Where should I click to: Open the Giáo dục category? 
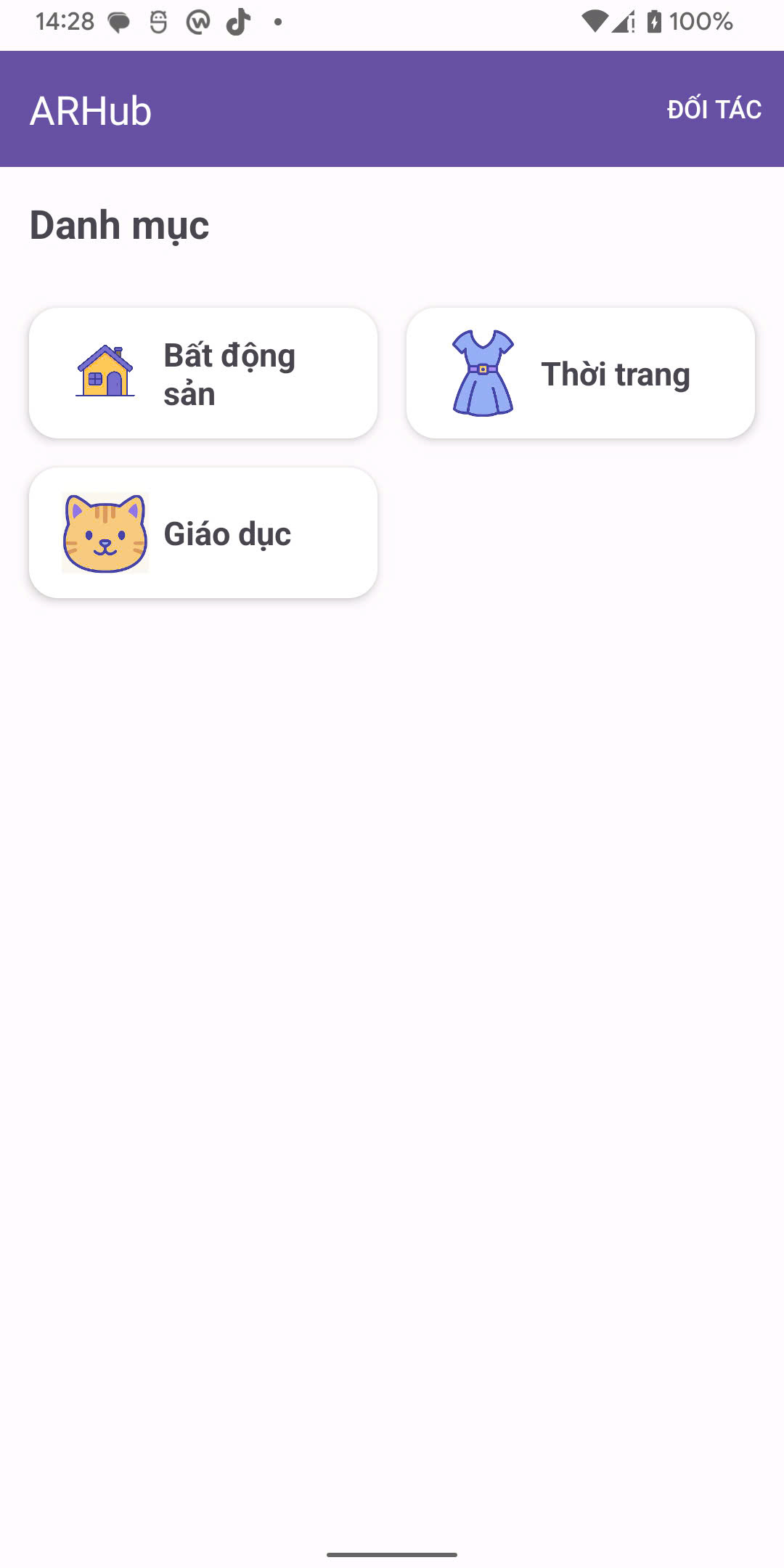click(x=203, y=533)
